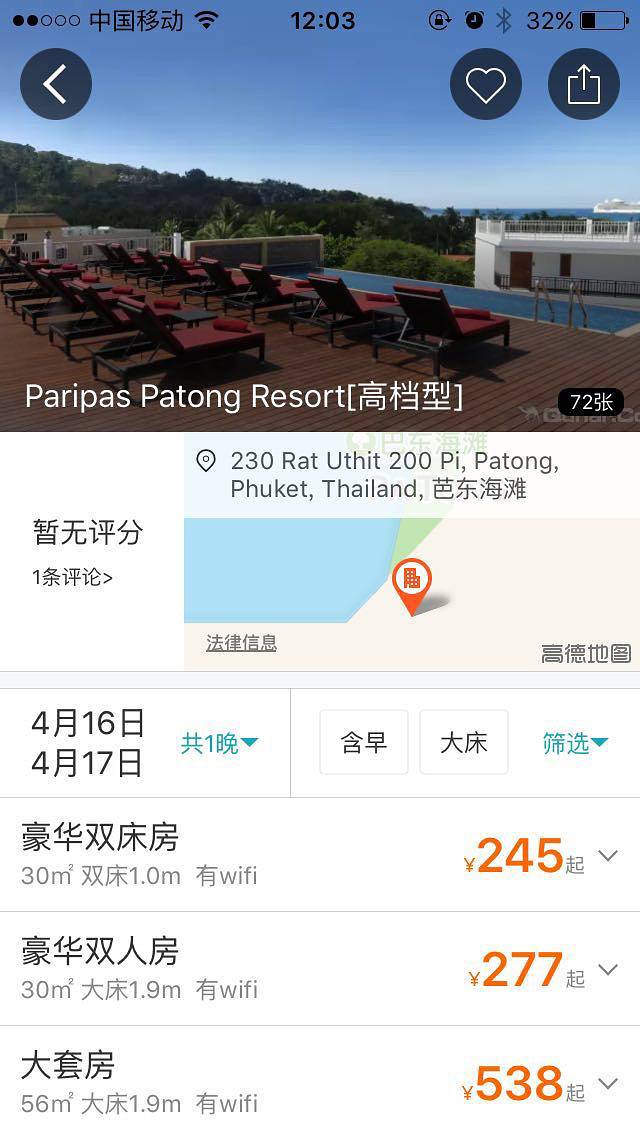Expand the 豪华双床房 room options
Screen dimensions: 640x1136
(607, 856)
